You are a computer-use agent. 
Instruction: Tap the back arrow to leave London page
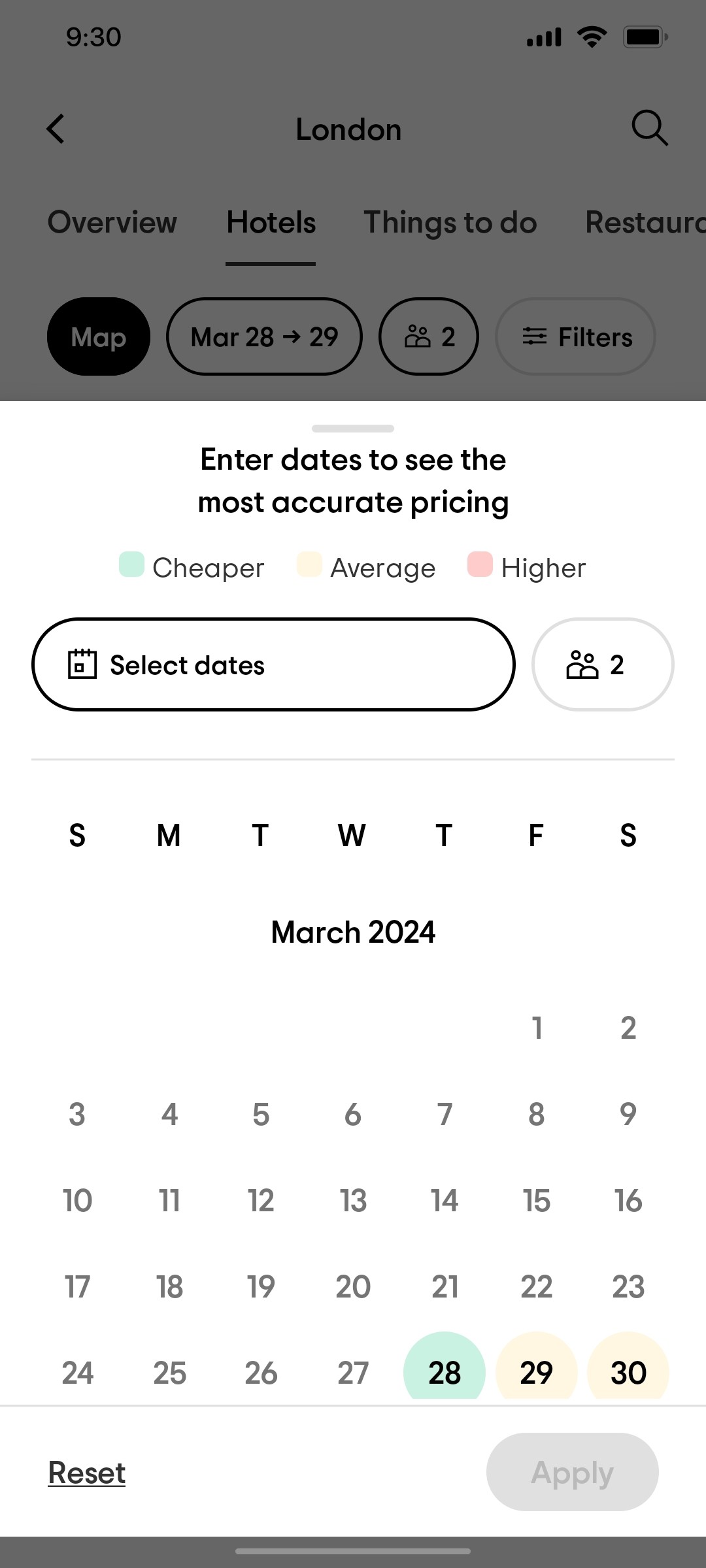pyautogui.click(x=56, y=129)
